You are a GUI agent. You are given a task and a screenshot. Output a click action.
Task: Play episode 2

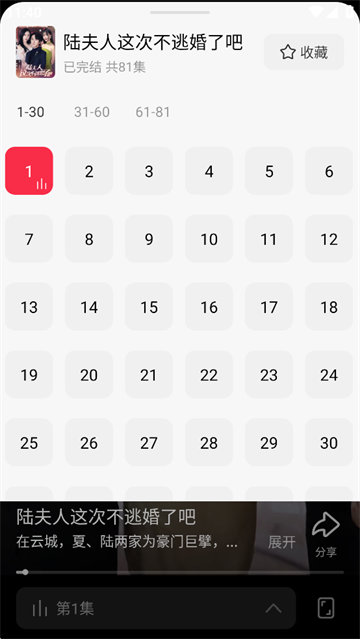pos(89,171)
